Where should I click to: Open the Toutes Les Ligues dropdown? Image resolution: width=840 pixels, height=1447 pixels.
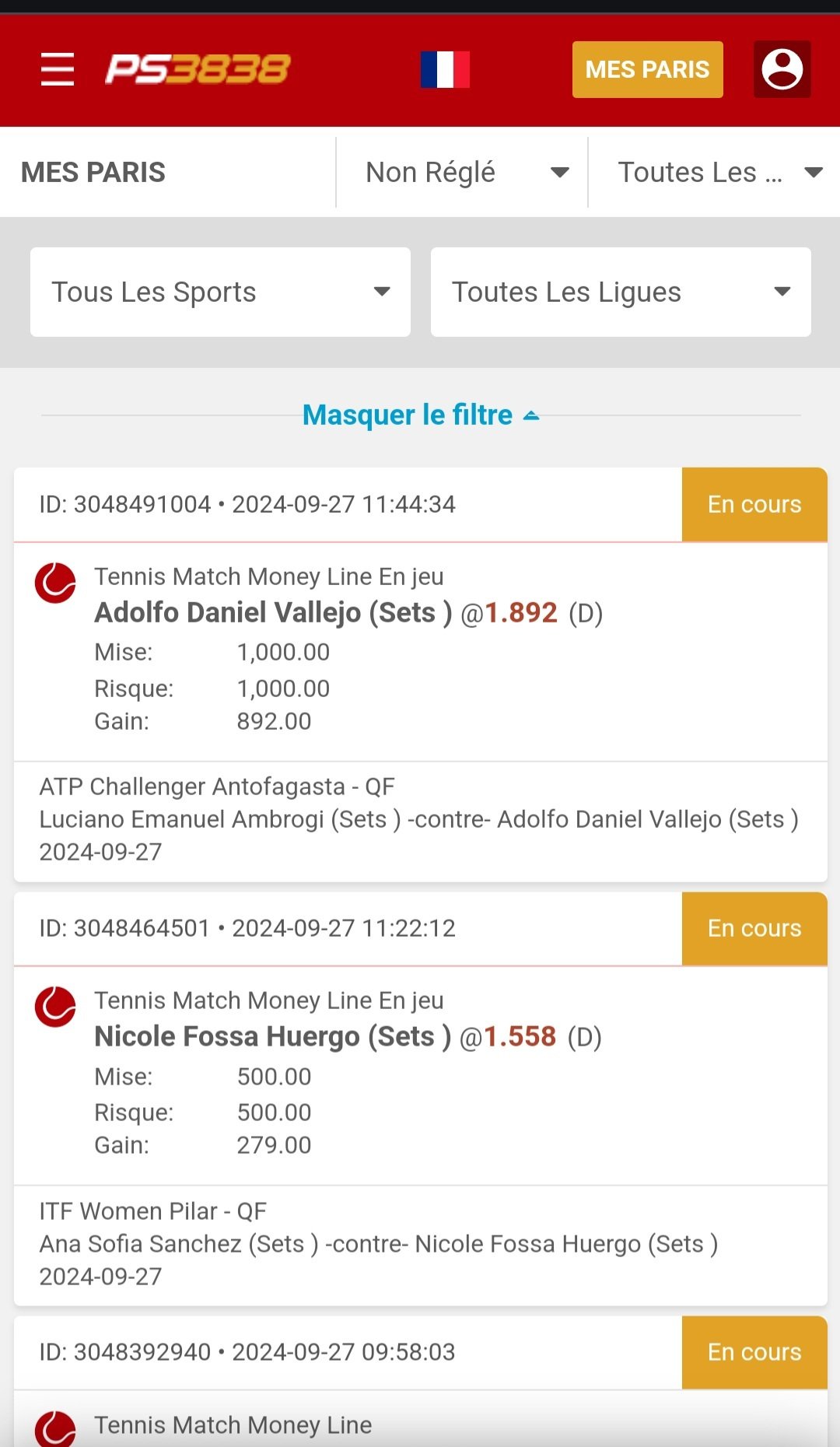click(621, 292)
